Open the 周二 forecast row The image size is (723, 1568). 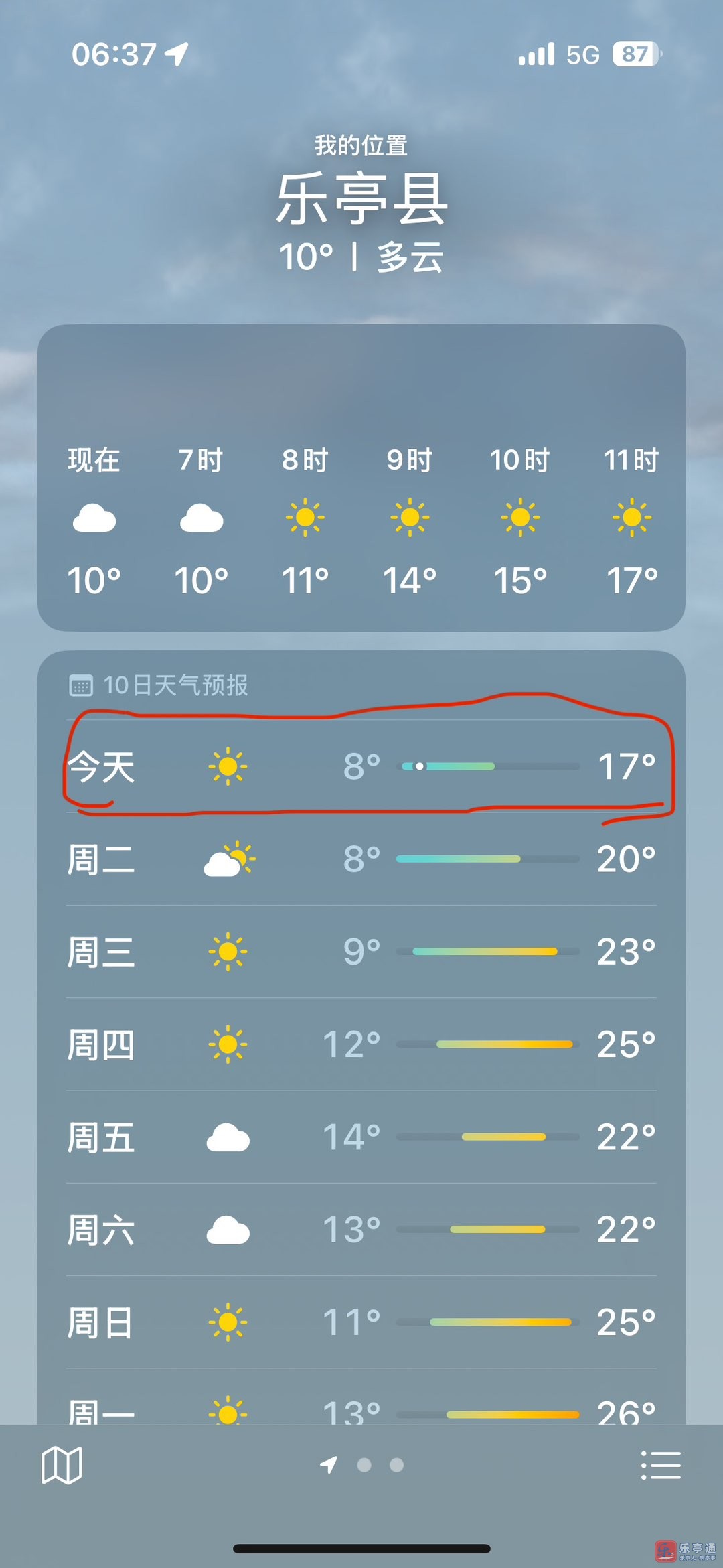click(361, 859)
